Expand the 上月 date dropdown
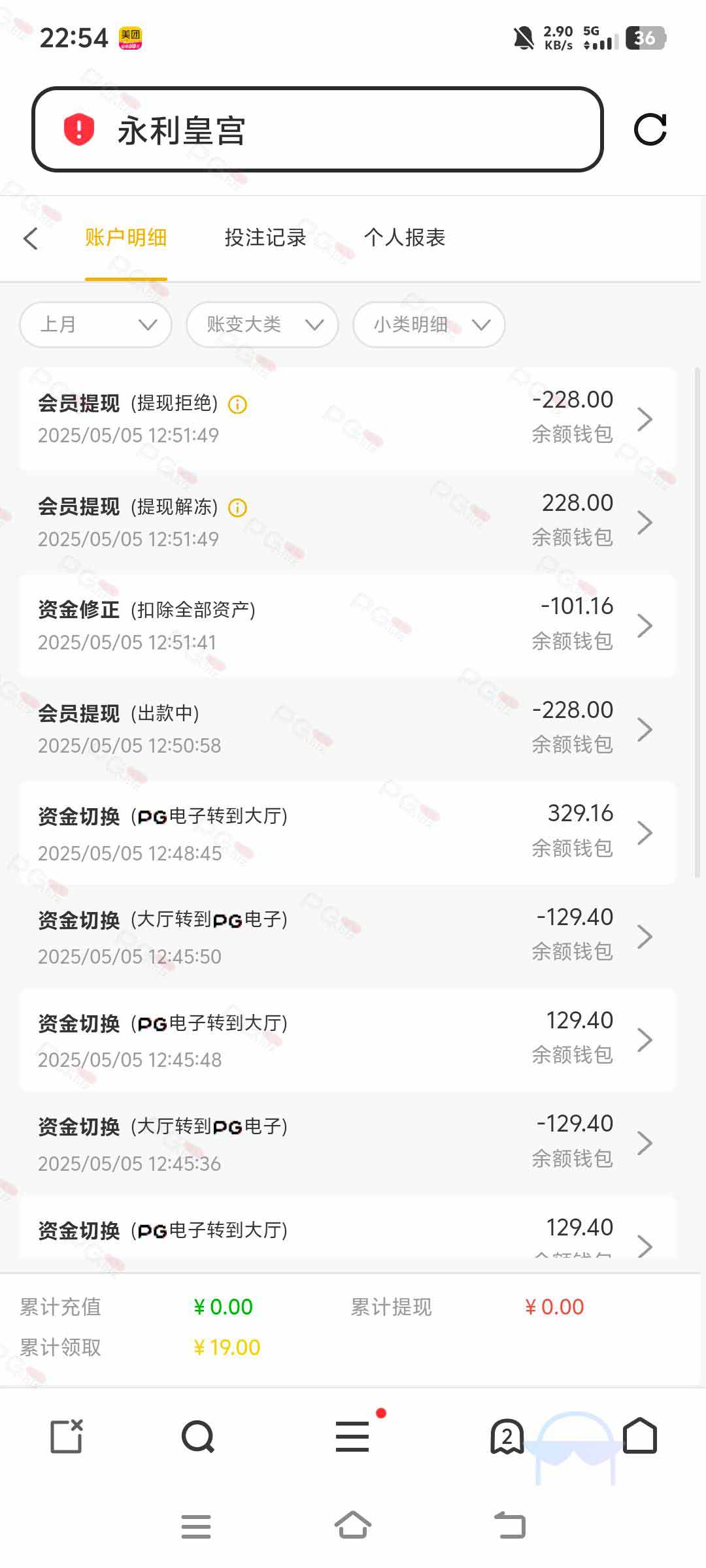 click(95, 324)
